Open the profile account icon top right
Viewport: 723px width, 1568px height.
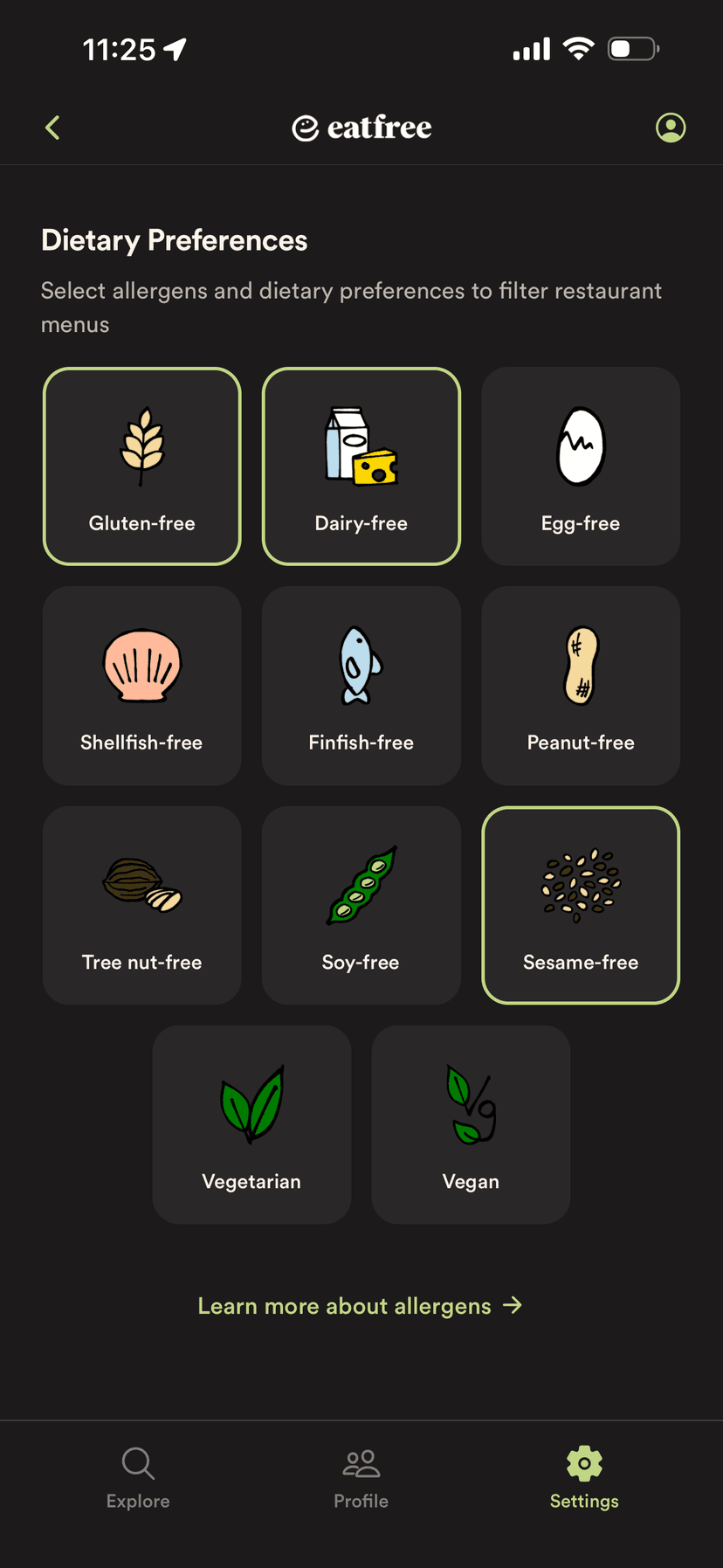670,127
